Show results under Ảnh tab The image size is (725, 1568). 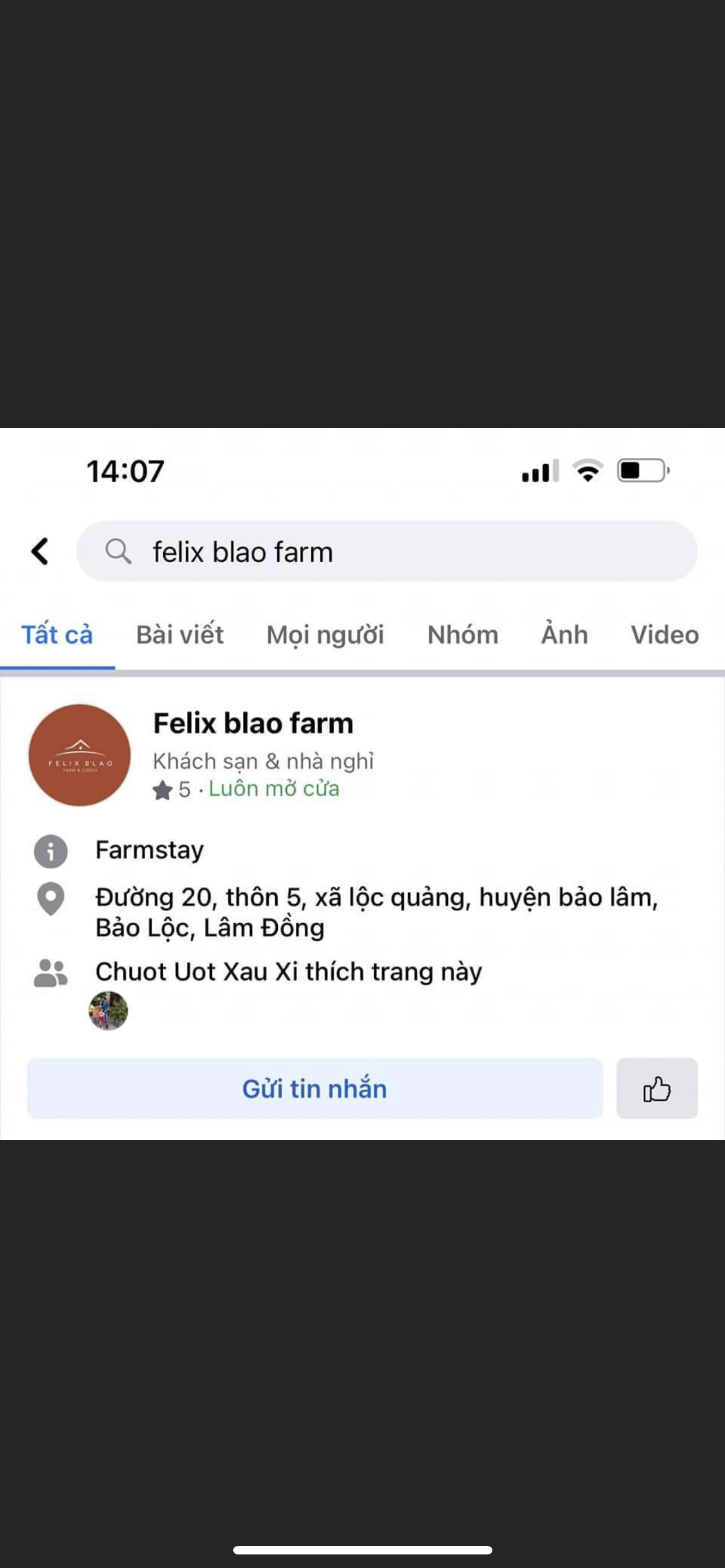[x=564, y=635]
